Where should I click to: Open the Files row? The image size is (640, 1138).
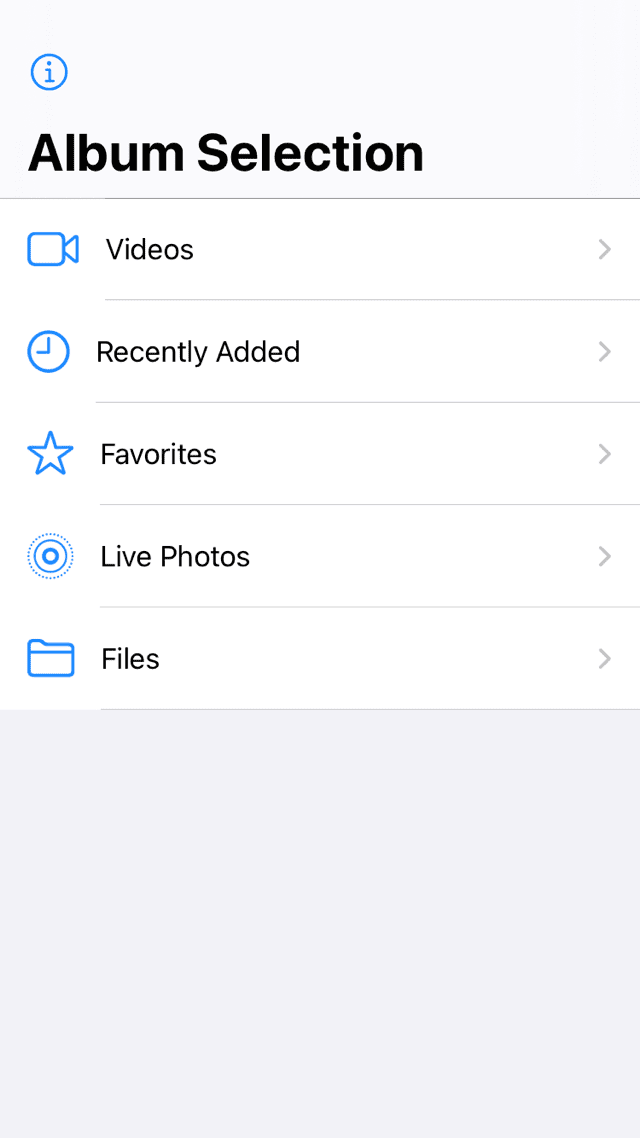pos(320,658)
